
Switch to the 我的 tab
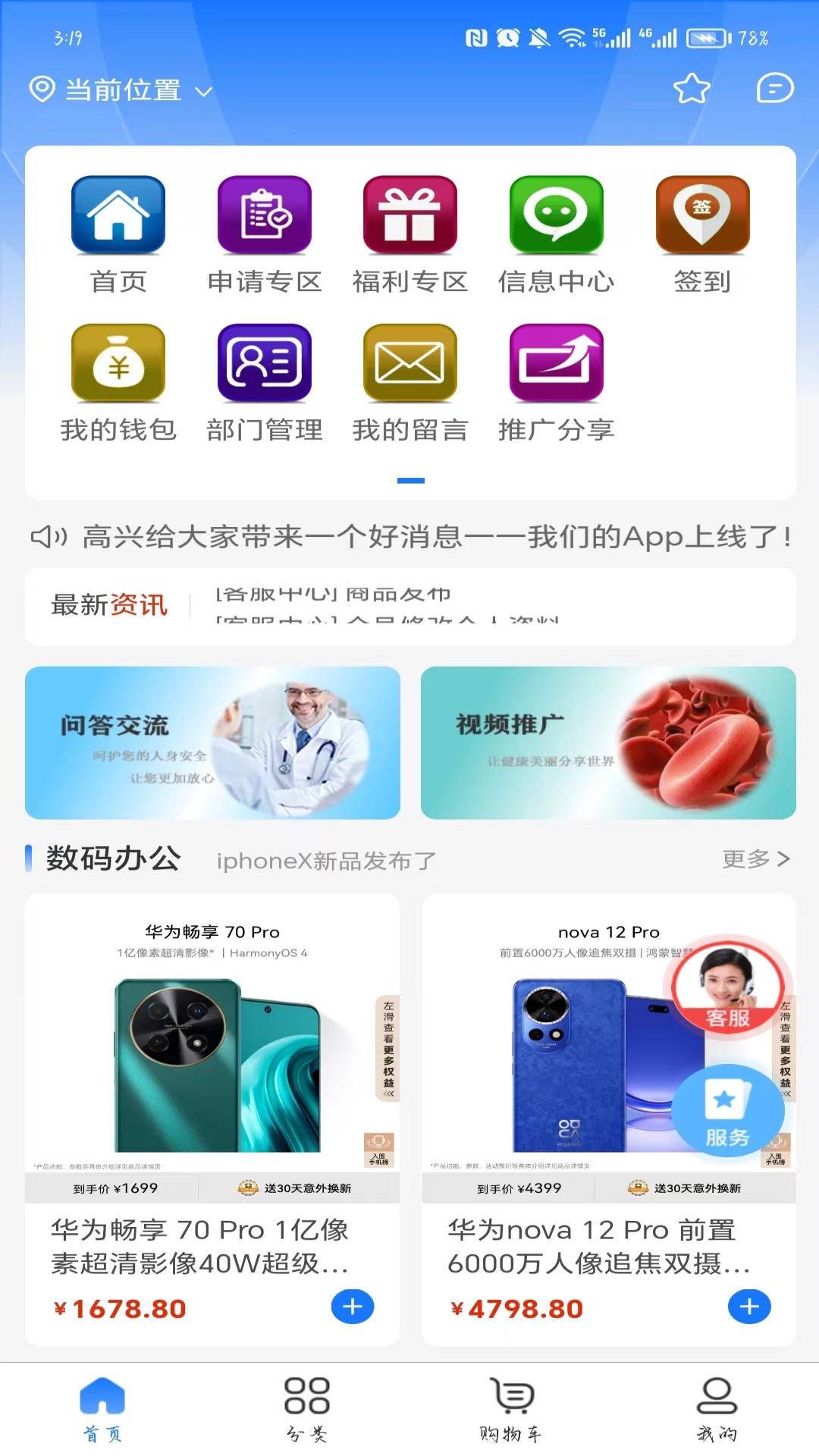pyautogui.click(x=717, y=1408)
